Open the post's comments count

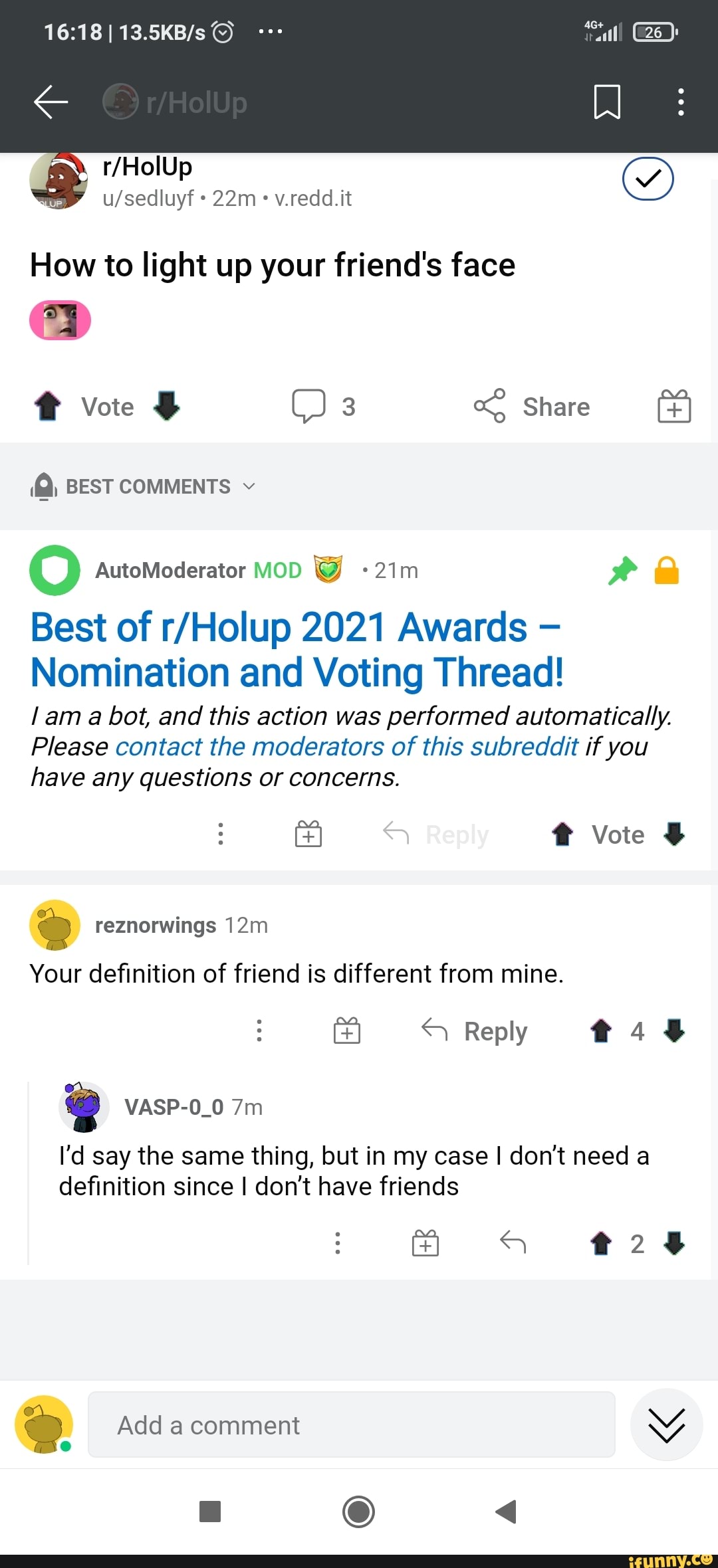pos(324,406)
